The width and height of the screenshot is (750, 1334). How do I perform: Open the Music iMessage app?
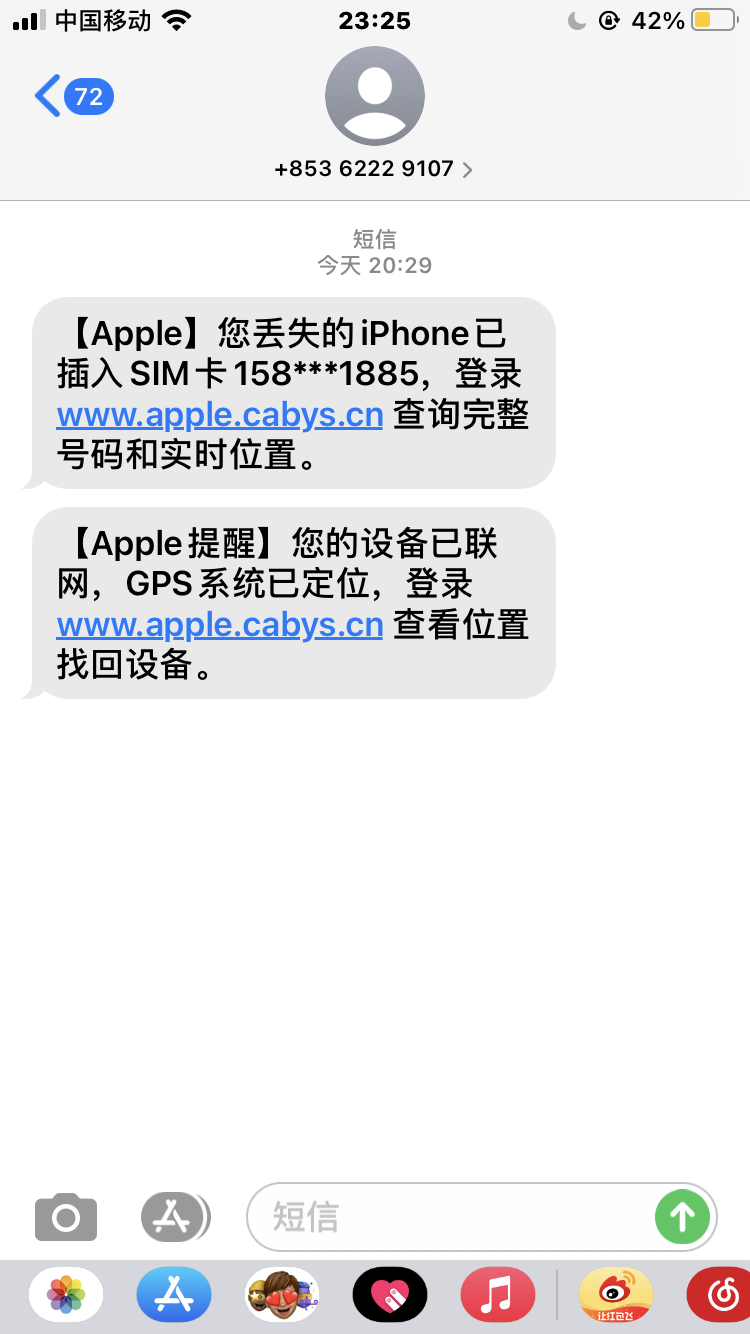tap(497, 1295)
